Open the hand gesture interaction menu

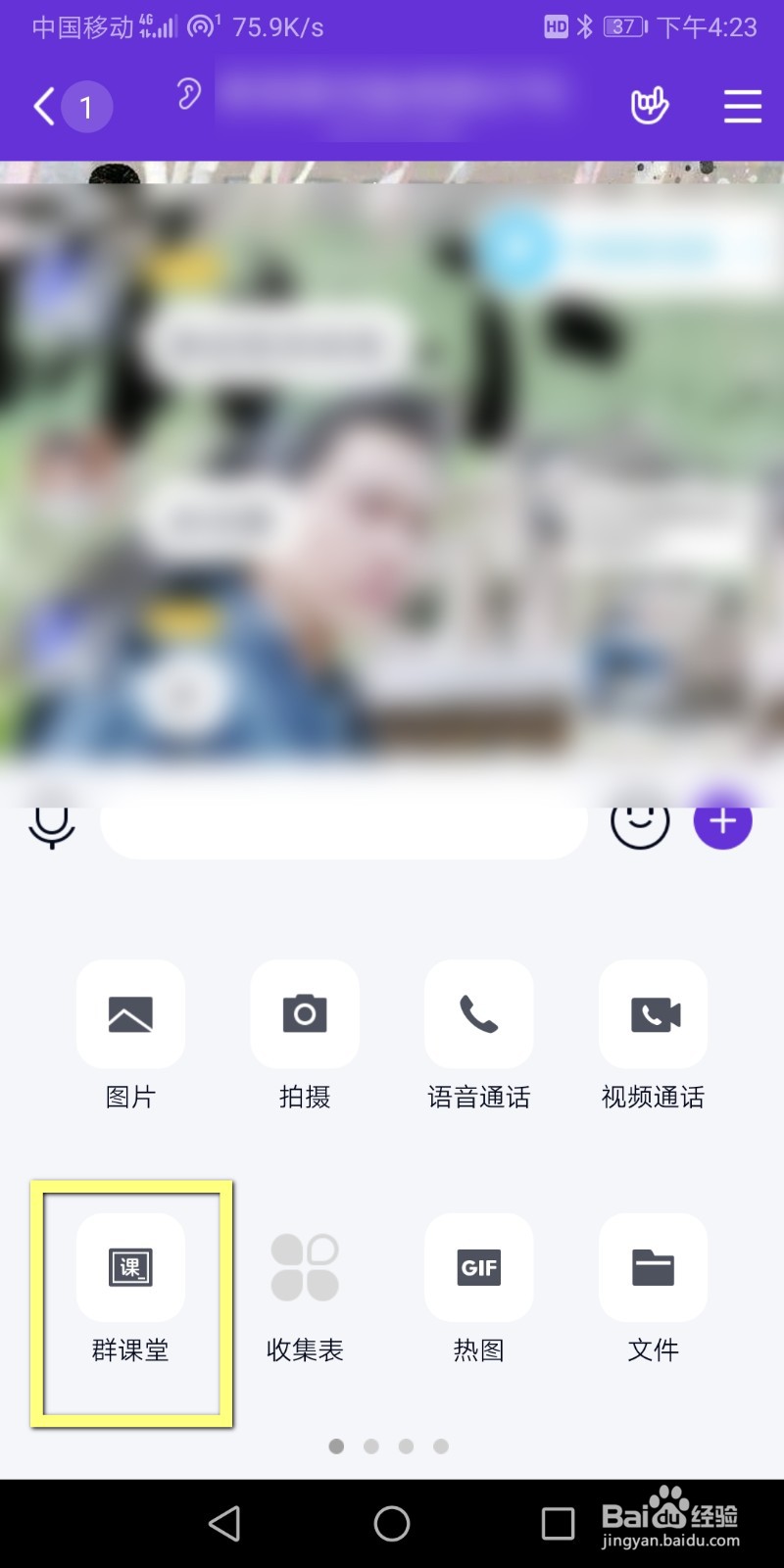[x=650, y=106]
